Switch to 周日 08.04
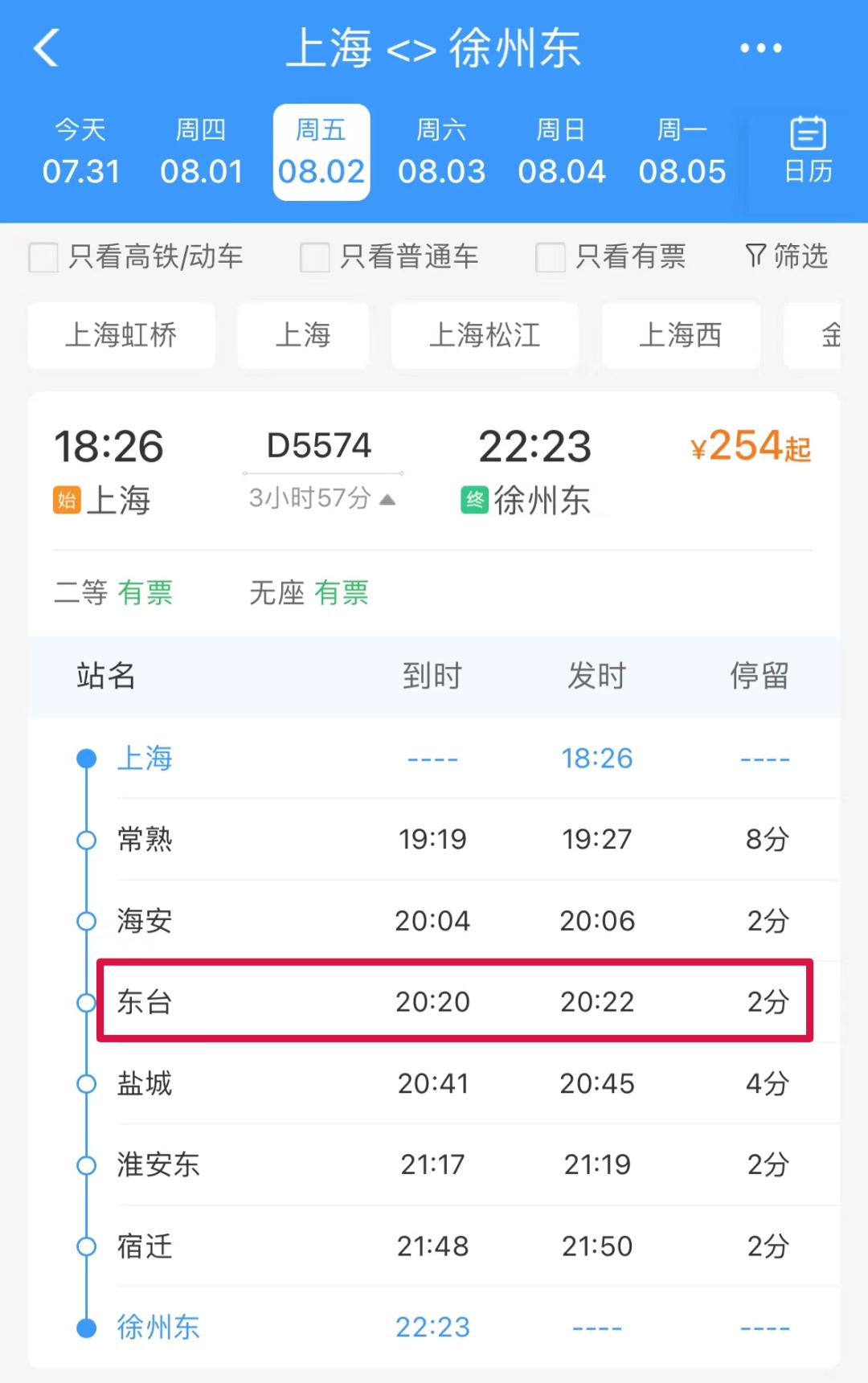Image resolution: width=868 pixels, height=1383 pixels. (561, 152)
